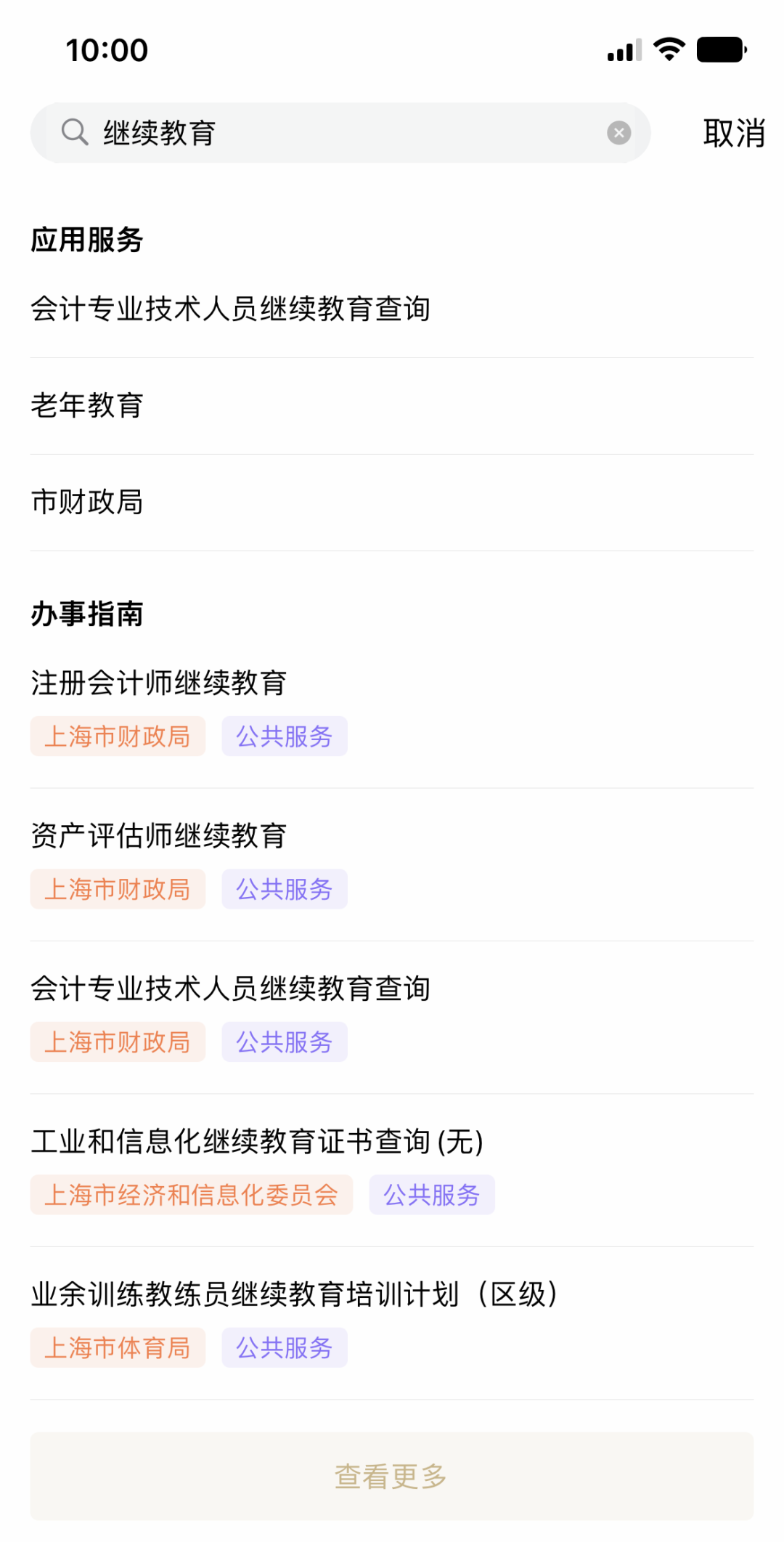Image resolution: width=784 pixels, height=1542 pixels.
Task: Tap 取消 to cancel the search
Action: [x=734, y=134]
